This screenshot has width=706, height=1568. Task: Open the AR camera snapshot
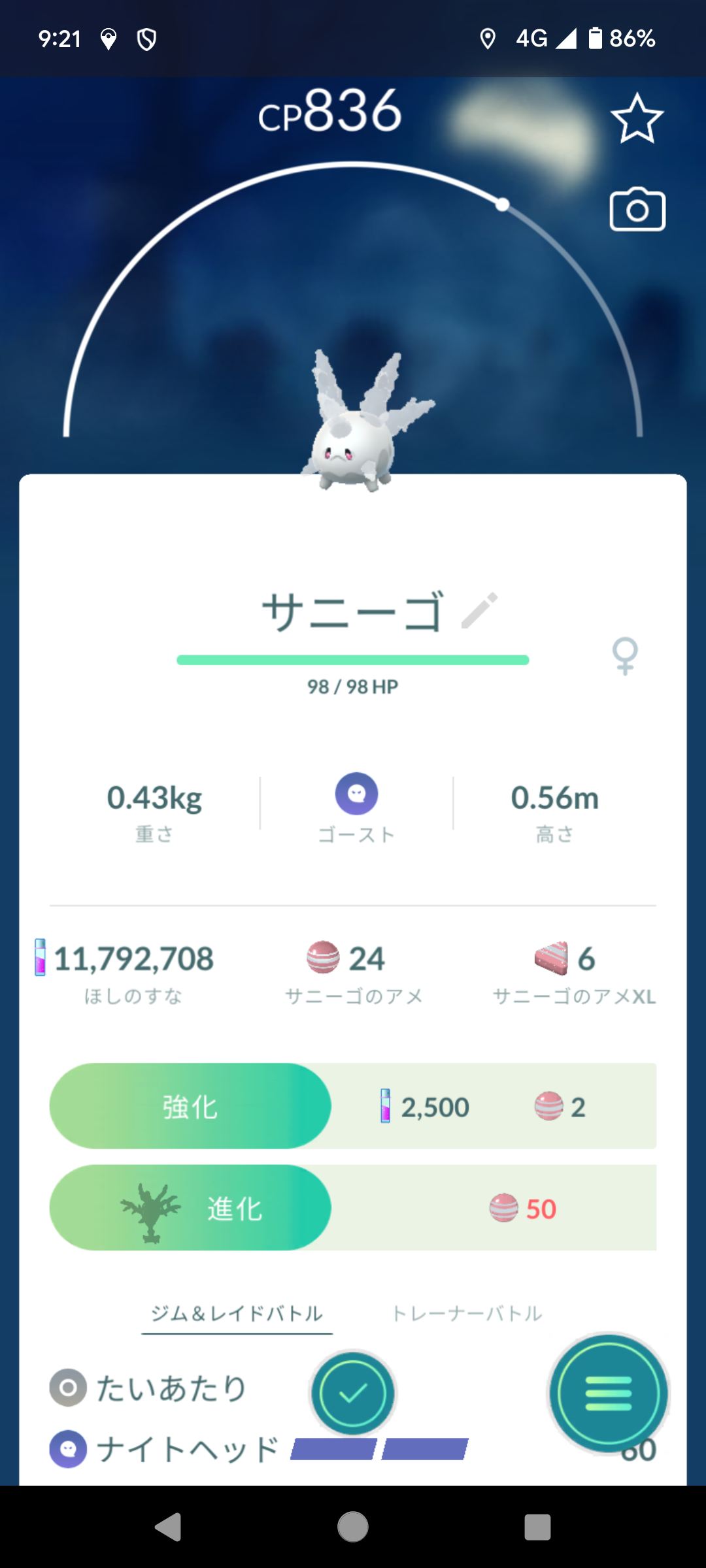(637, 210)
